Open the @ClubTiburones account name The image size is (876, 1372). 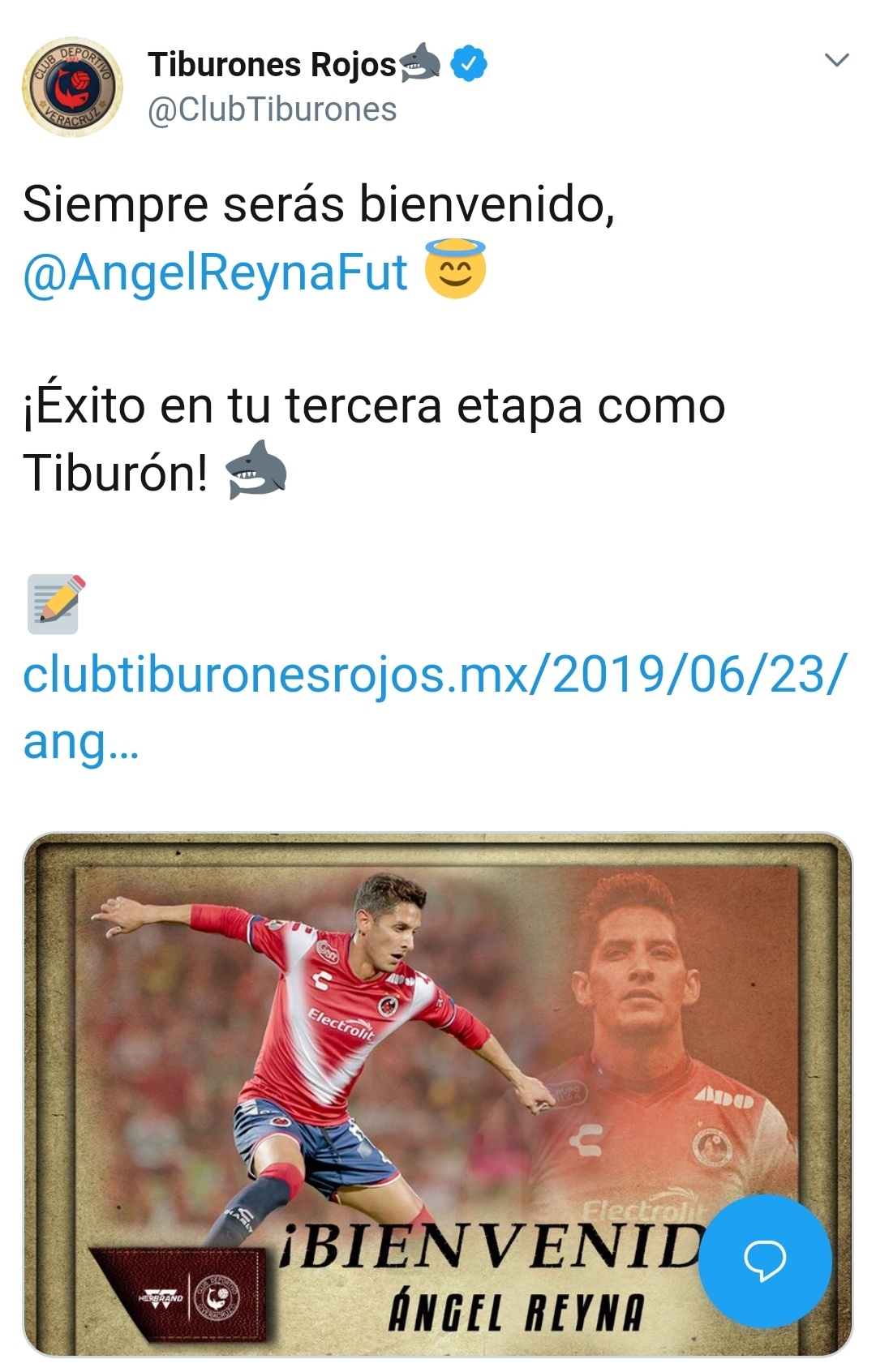pos(273,109)
